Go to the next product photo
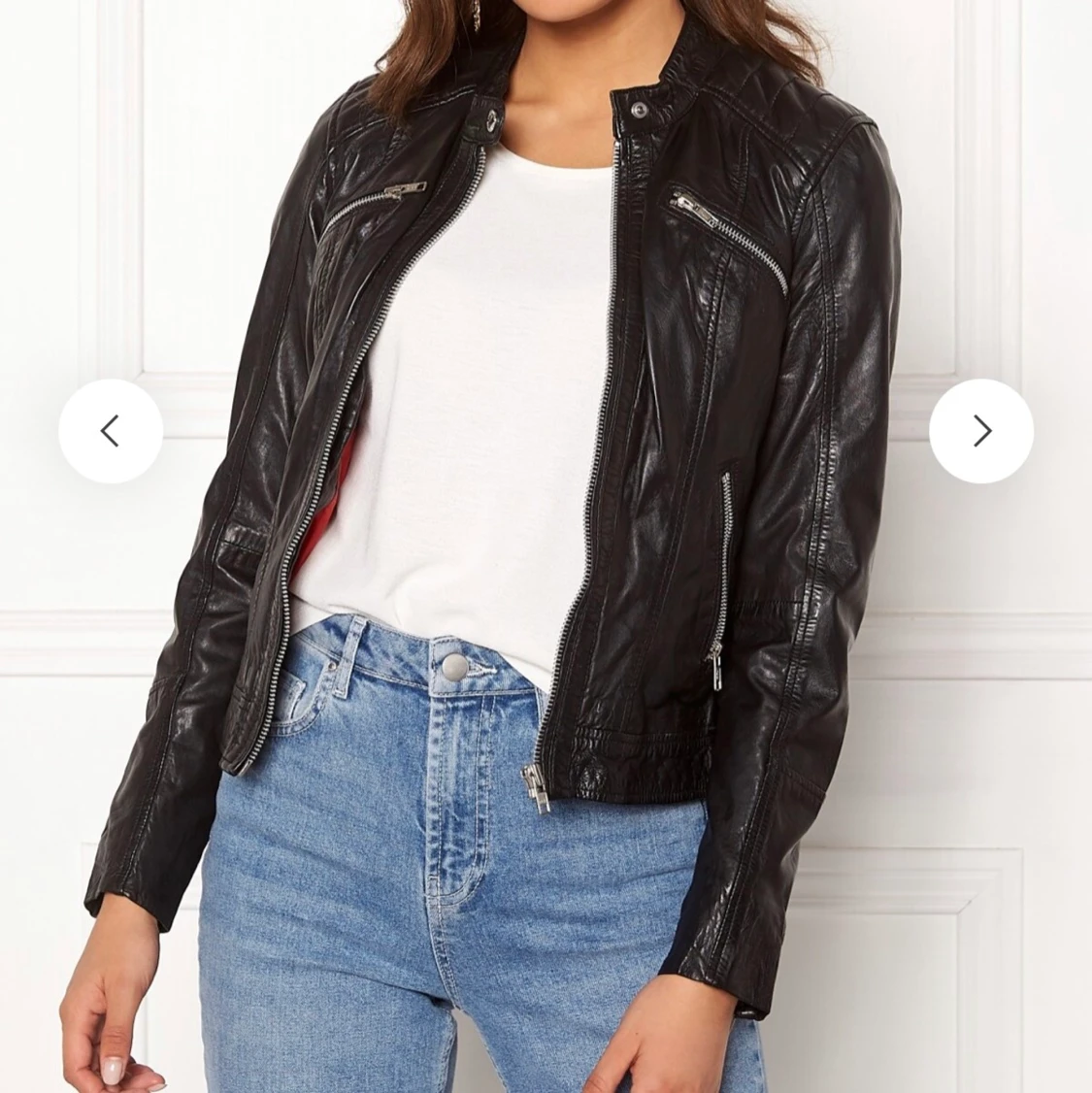This screenshot has width=1092, height=1093. (981, 430)
